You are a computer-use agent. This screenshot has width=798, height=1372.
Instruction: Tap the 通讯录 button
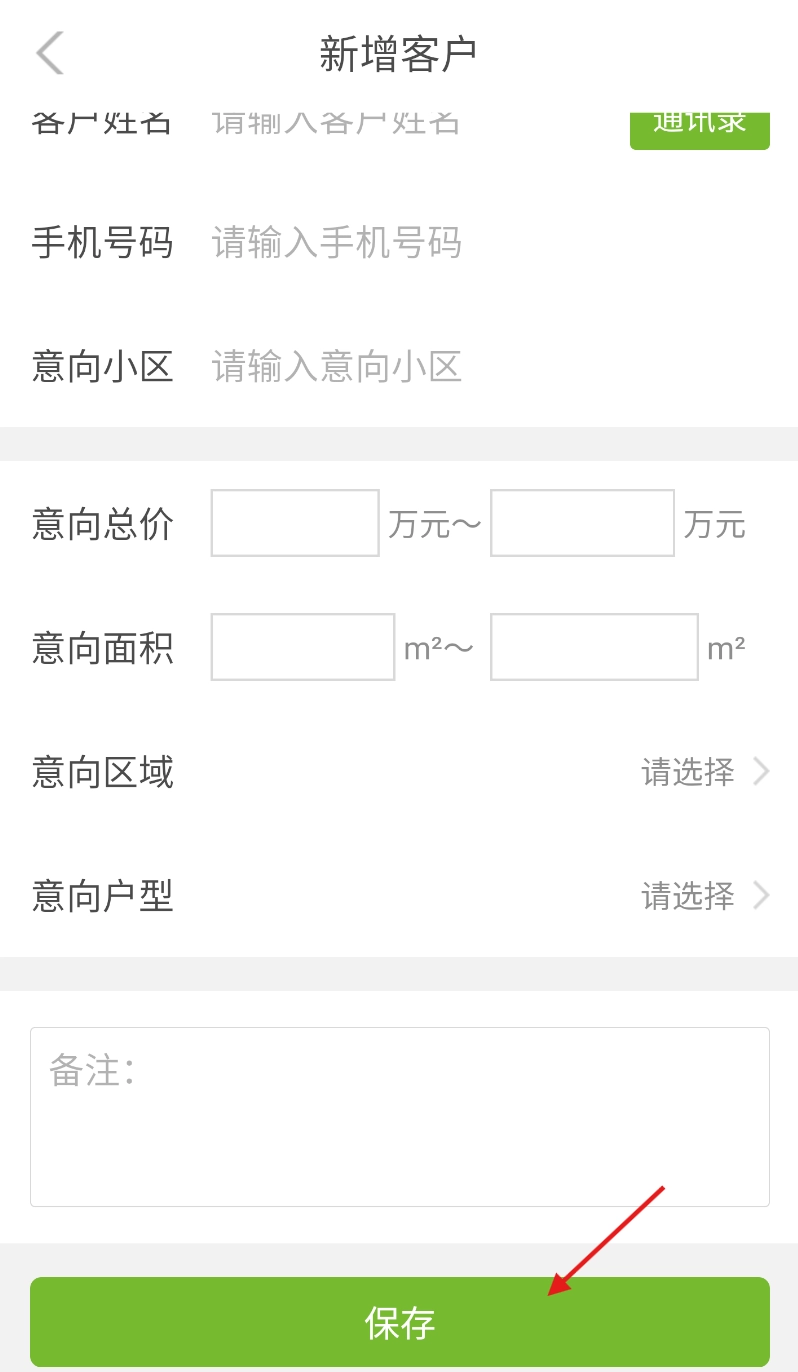[x=699, y=130]
